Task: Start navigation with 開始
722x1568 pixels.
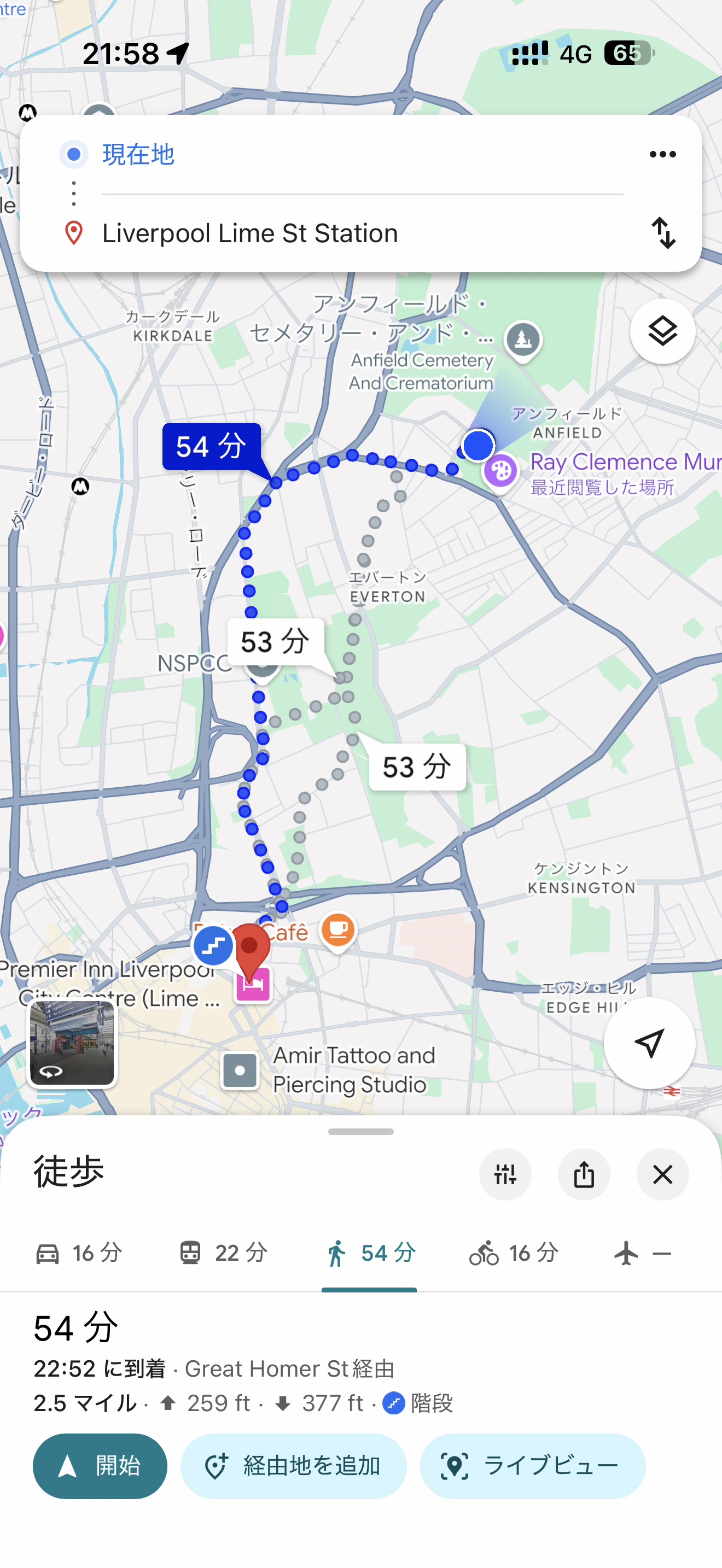Action: click(100, 1466)
